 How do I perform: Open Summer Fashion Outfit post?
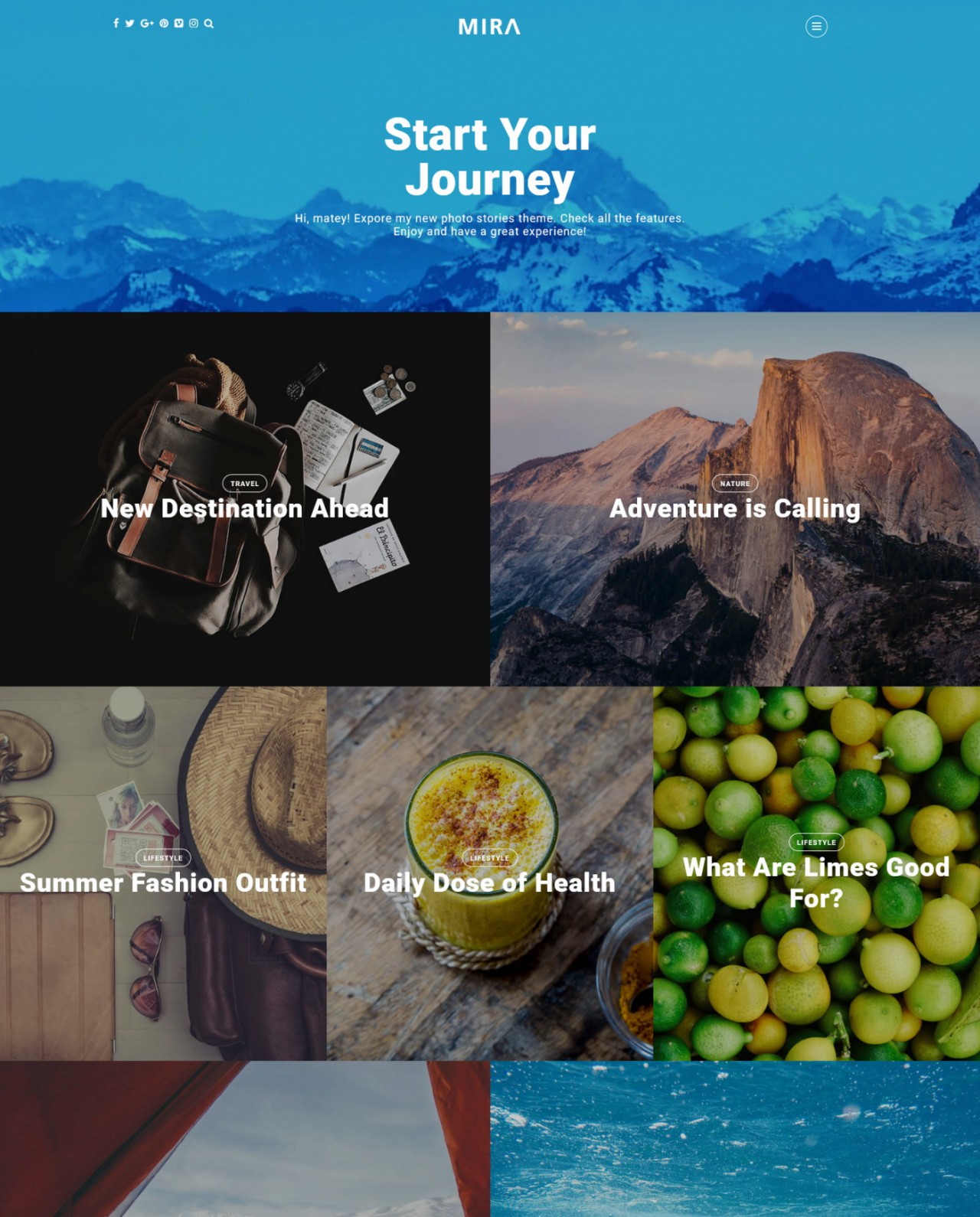(x=163, y=883)
